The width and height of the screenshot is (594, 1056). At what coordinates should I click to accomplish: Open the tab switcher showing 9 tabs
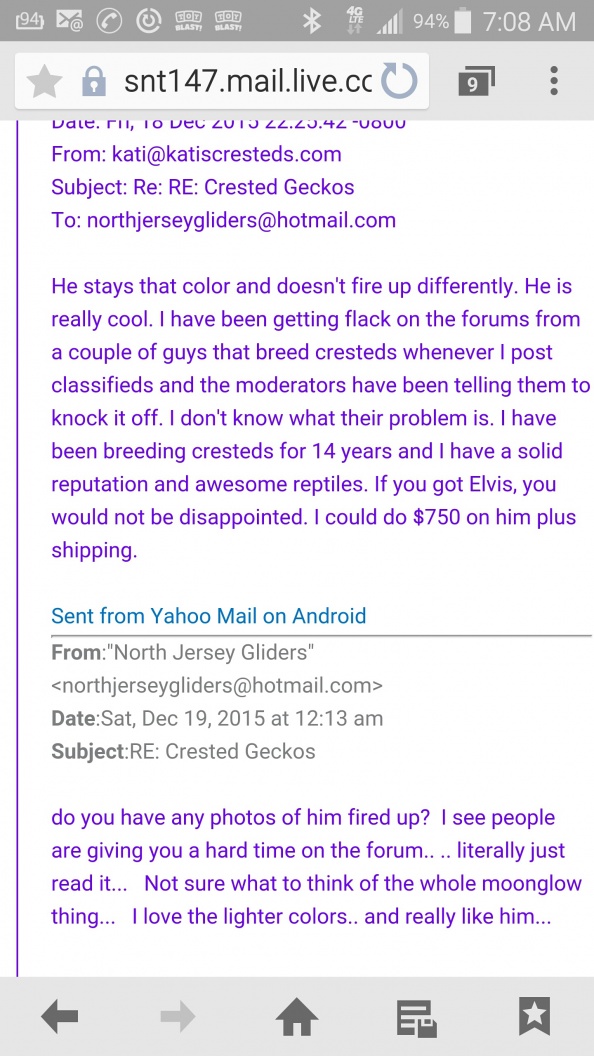(x=476, y=81)
